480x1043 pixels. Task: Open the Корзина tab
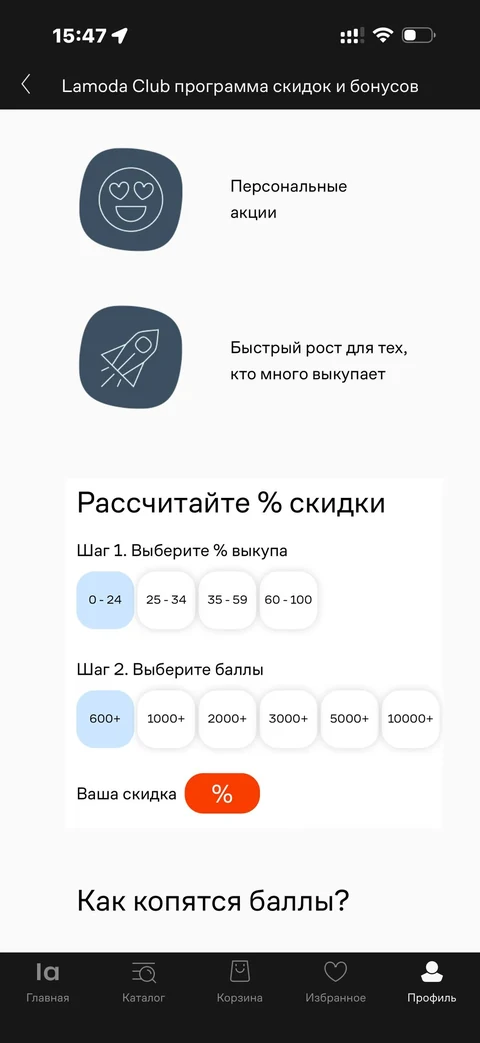click(x=239, y=982)
